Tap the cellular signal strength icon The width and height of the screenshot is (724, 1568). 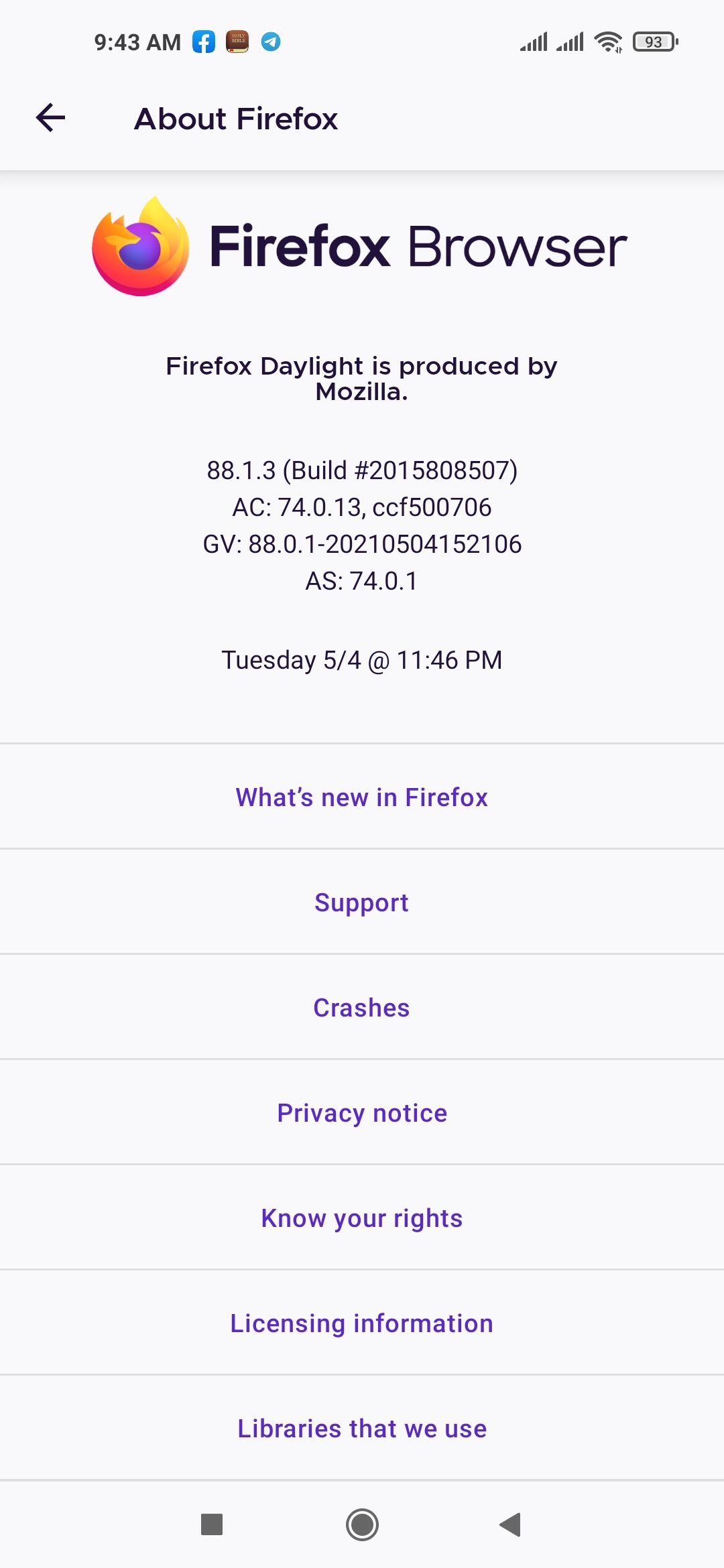pyautogui.click(x=533, y=42)
